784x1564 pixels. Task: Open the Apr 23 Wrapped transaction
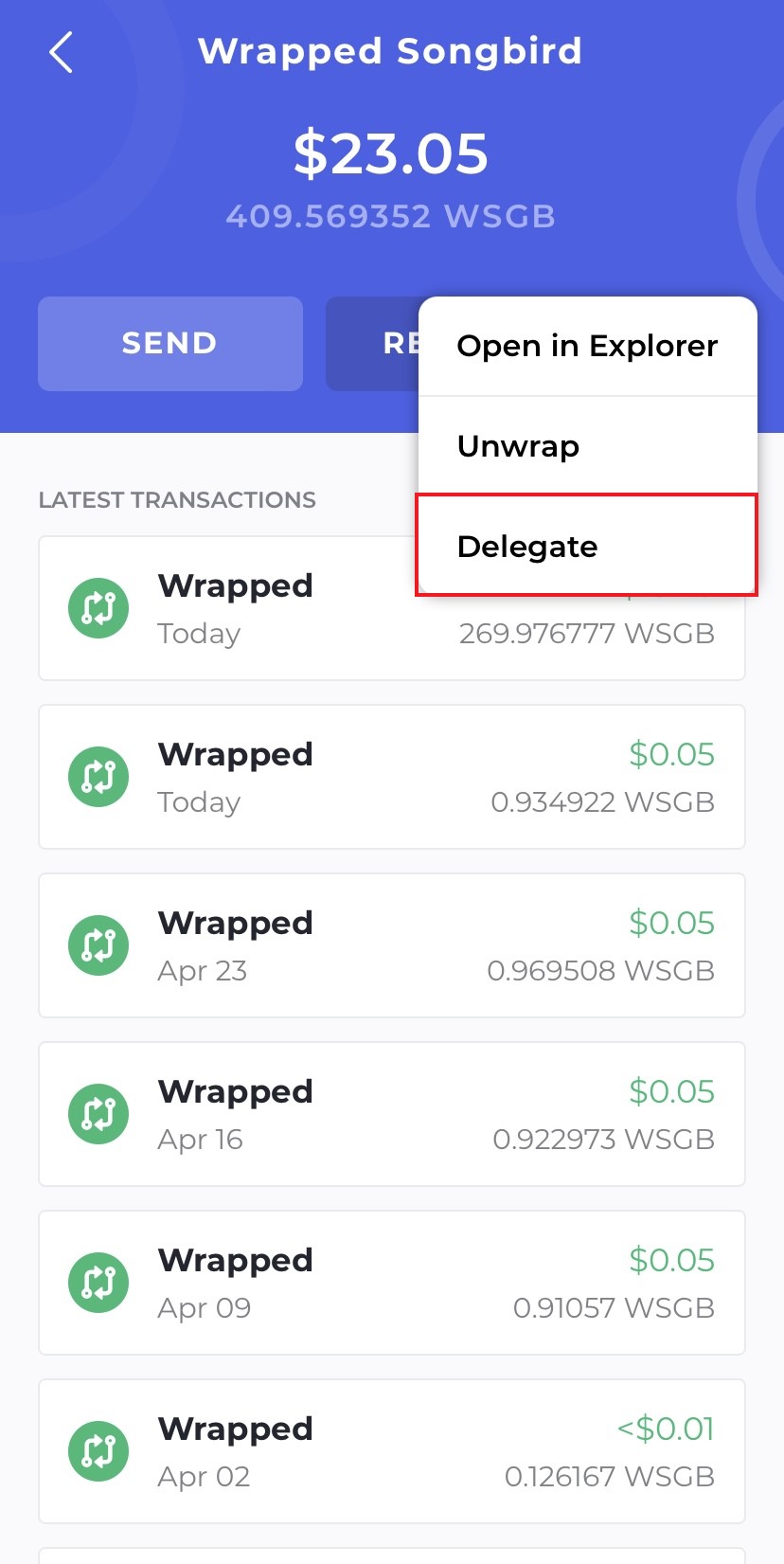[x=392, y=945]
